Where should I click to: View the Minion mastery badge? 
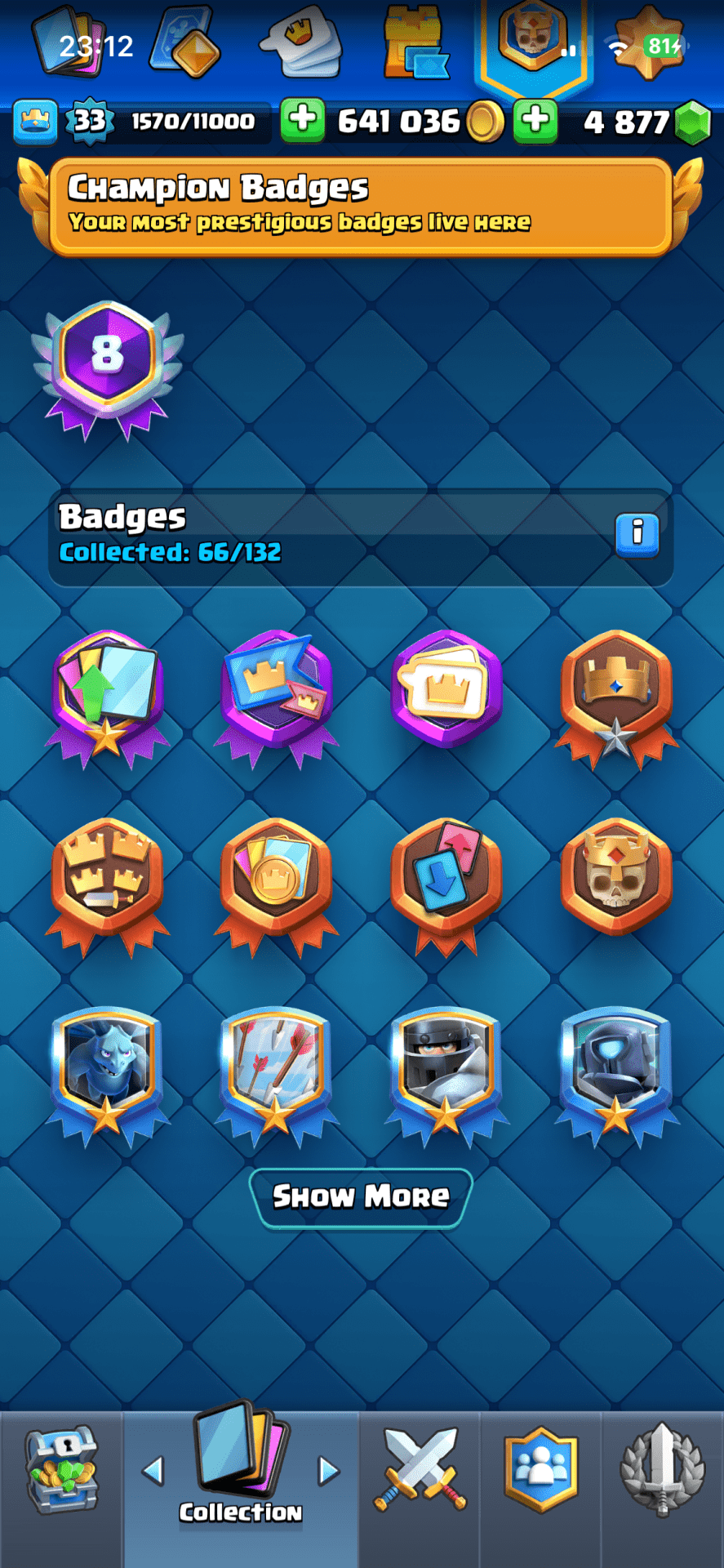[107, 1070]
